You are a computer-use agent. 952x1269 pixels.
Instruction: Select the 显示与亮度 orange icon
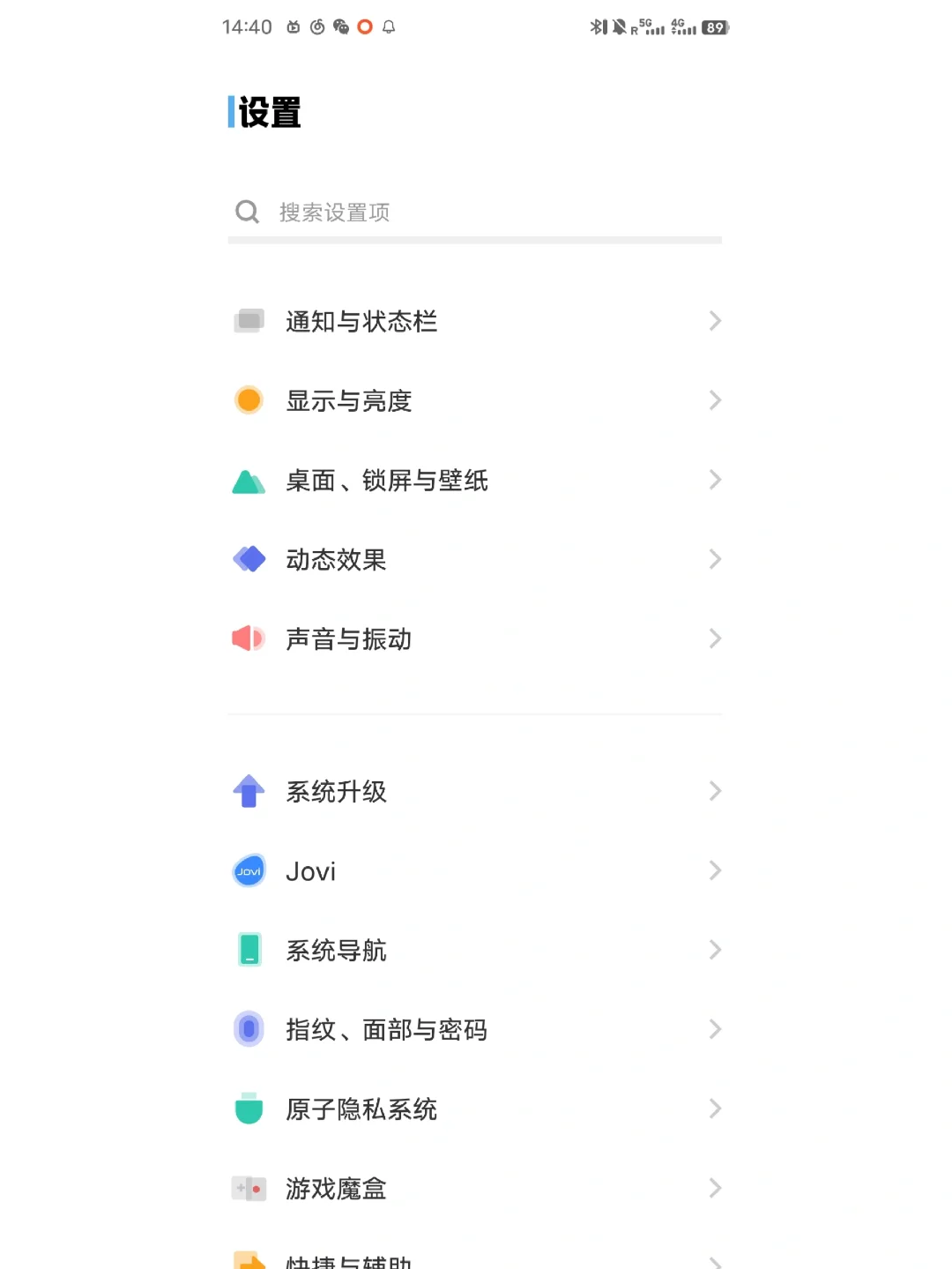pos(249,400)
